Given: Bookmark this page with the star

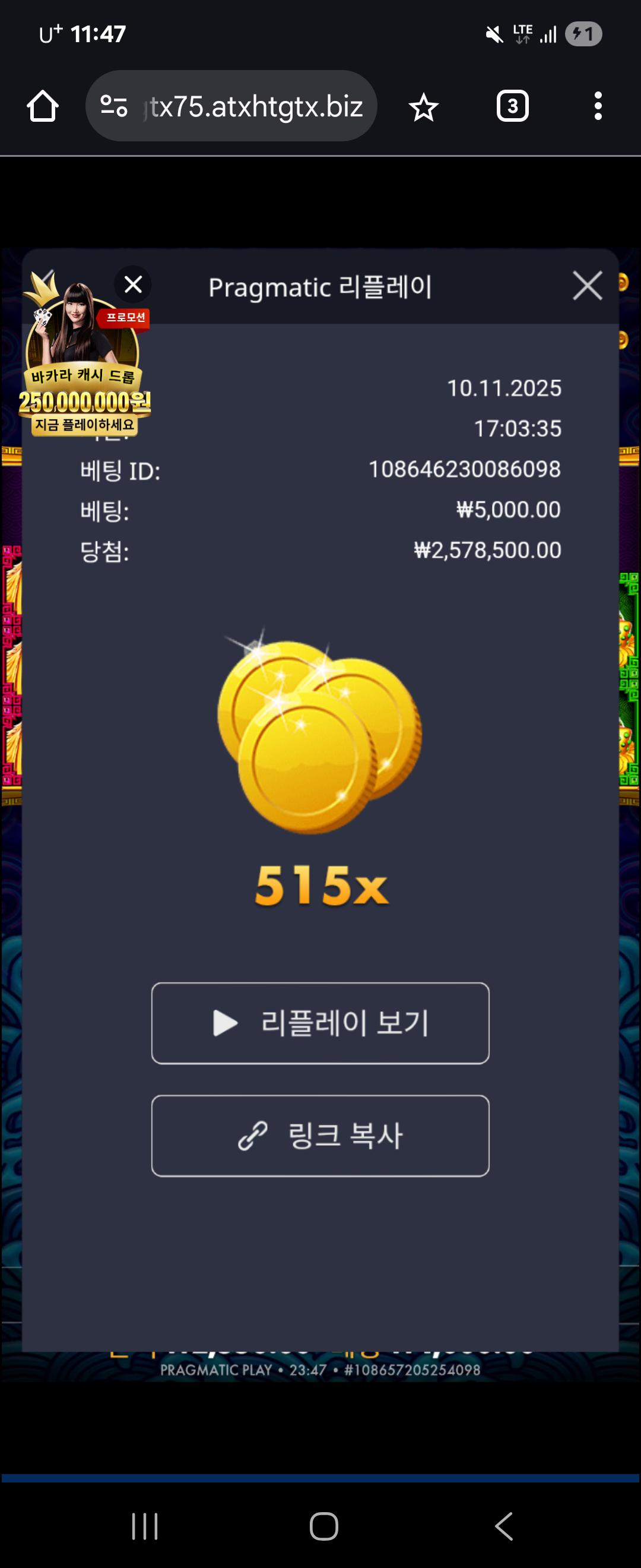Looking at the screenshot, I should click(423, 108).
